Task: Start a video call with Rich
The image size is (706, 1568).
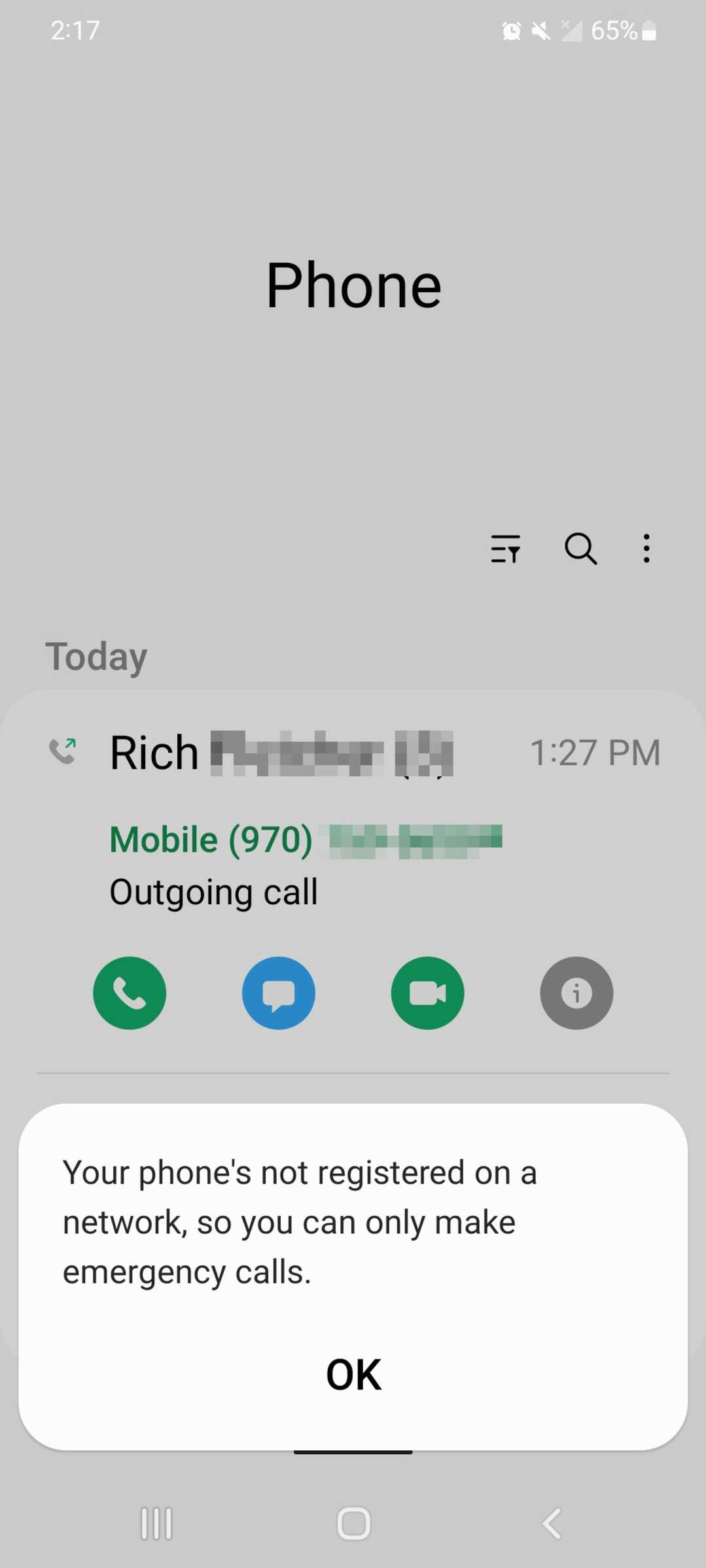Action: coord(428,993)
